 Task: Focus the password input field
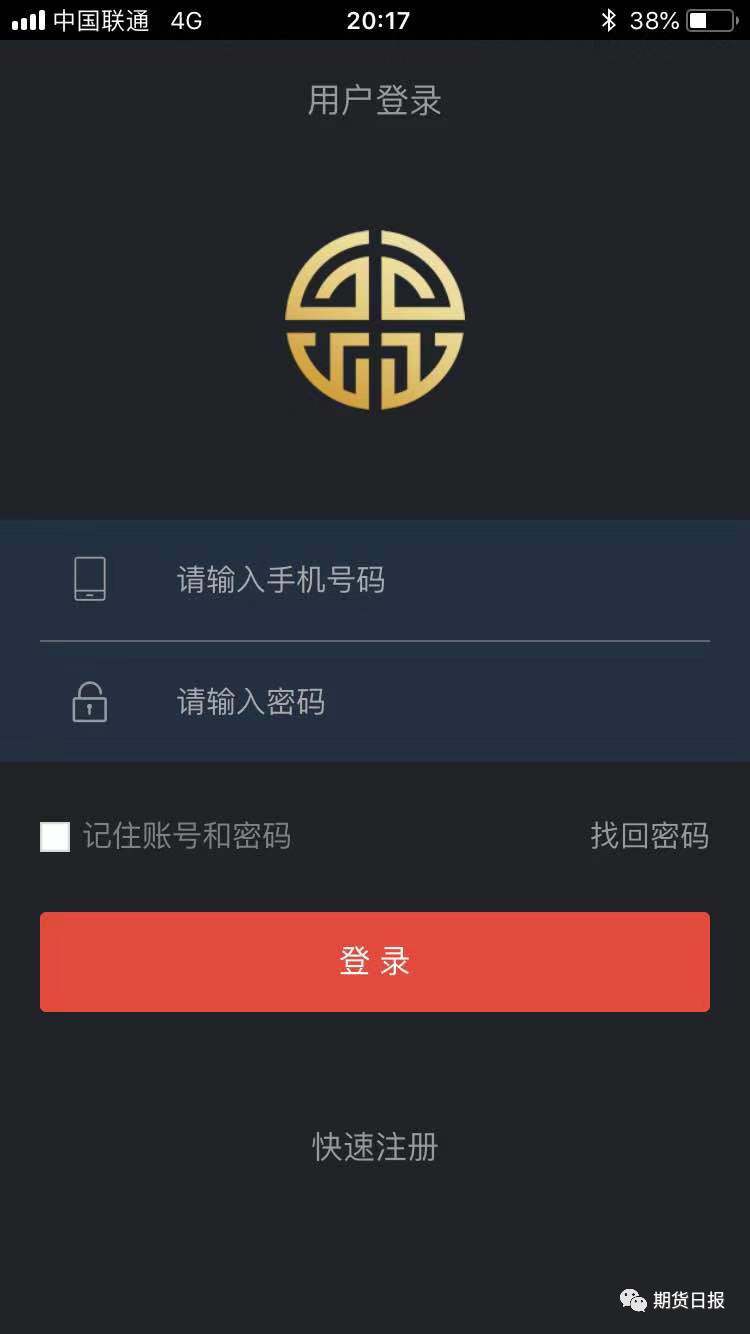point(375,702)
